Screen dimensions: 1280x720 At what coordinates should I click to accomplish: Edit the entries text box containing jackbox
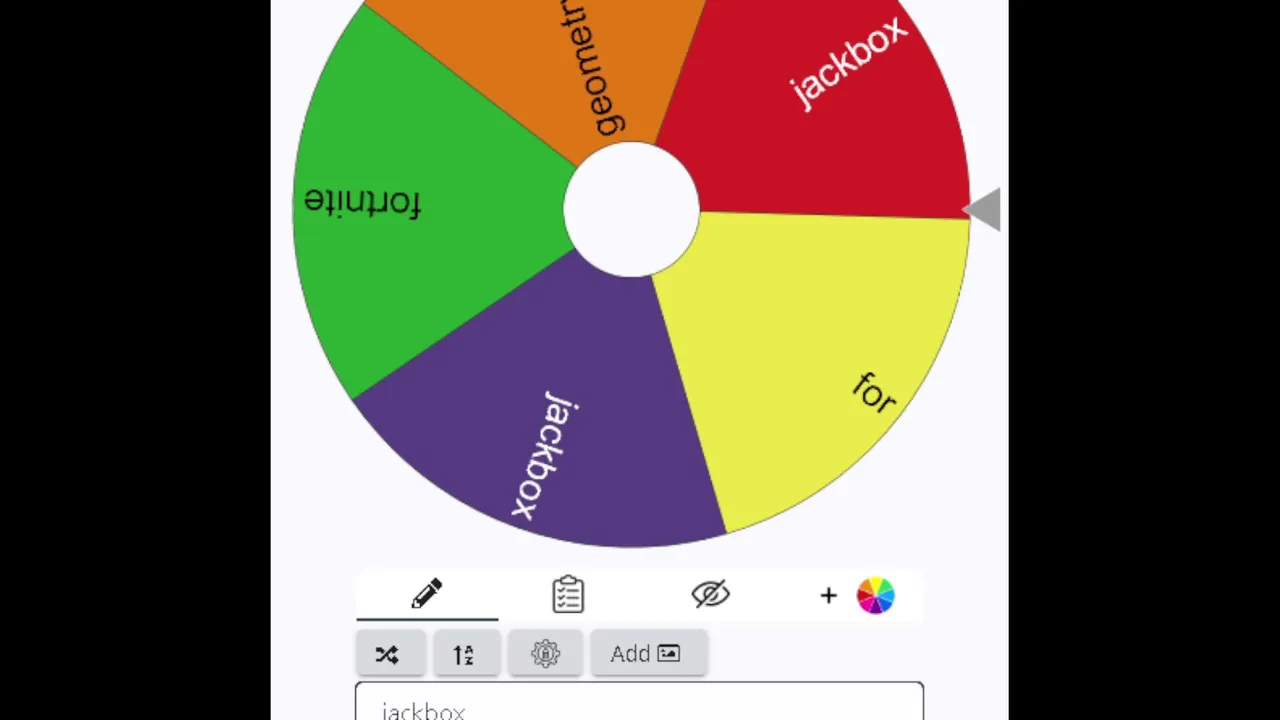pos(639,706)
